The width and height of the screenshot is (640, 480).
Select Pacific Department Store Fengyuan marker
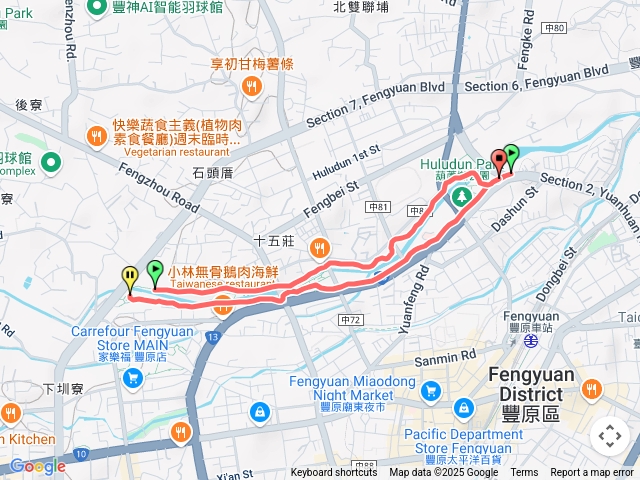[x=464, y=408]
